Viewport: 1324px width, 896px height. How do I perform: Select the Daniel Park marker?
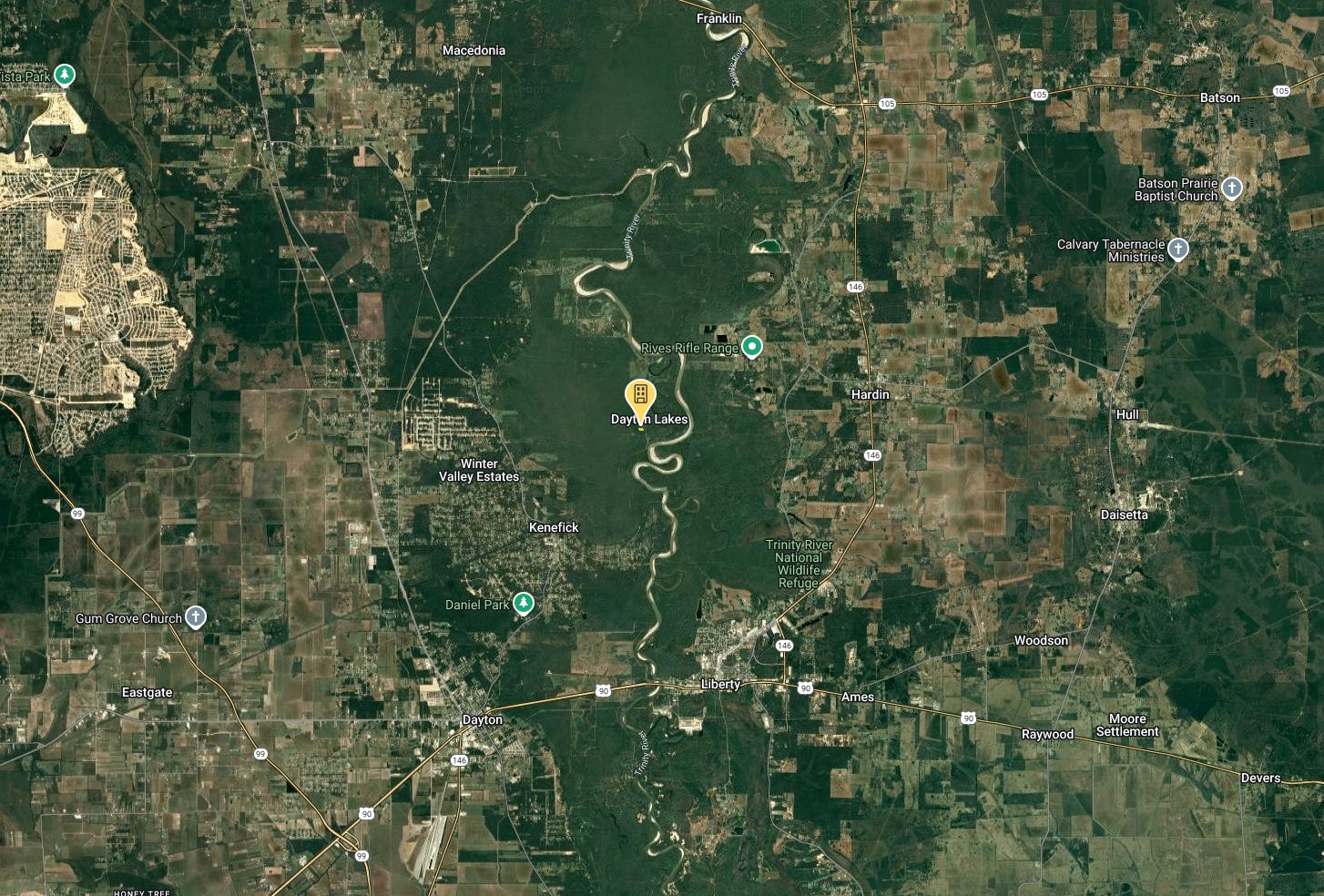(x=523, y=603)
